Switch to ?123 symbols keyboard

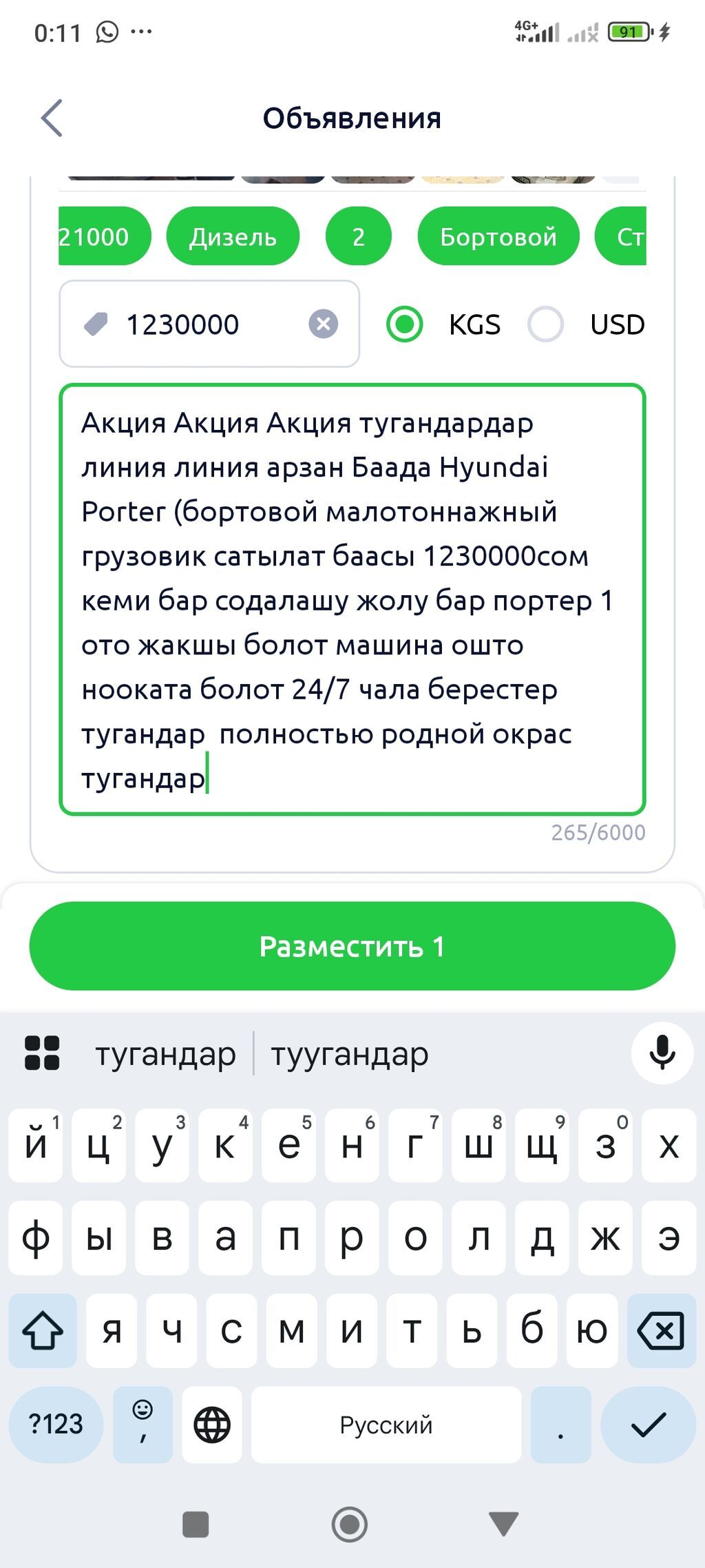[x=56, y=1424]
